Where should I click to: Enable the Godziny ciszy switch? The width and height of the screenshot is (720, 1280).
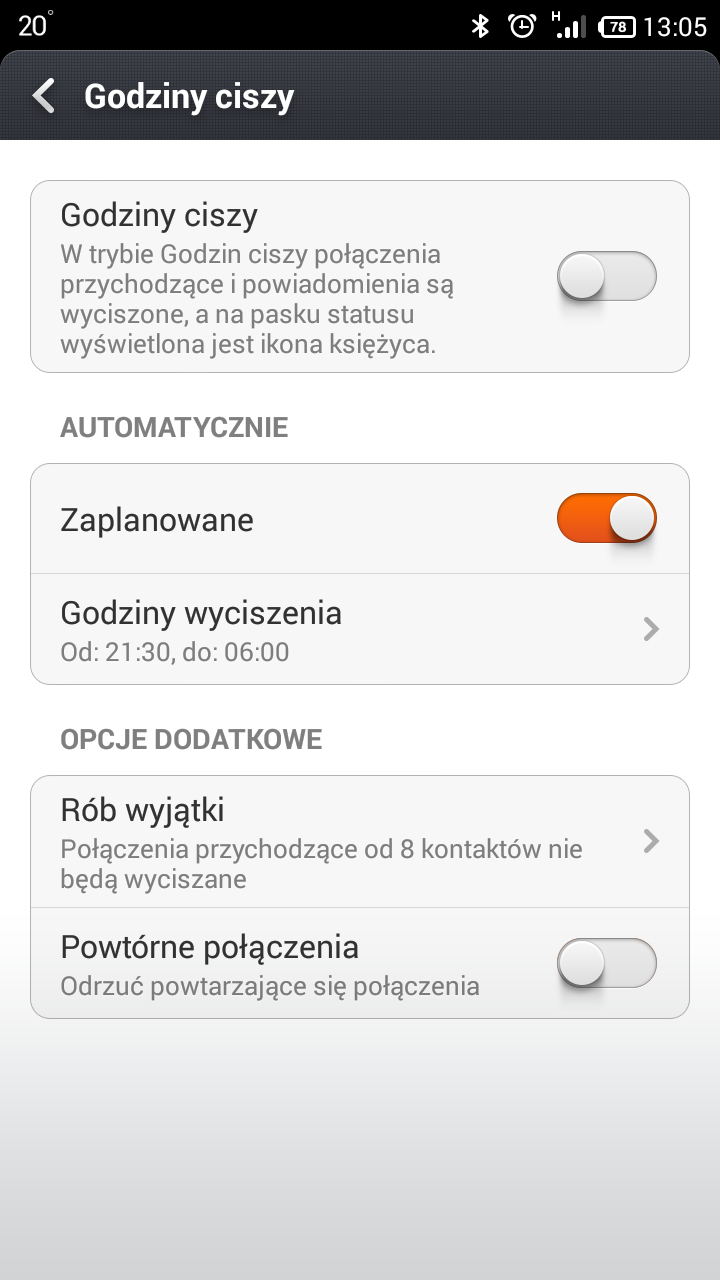click(606, 276)
